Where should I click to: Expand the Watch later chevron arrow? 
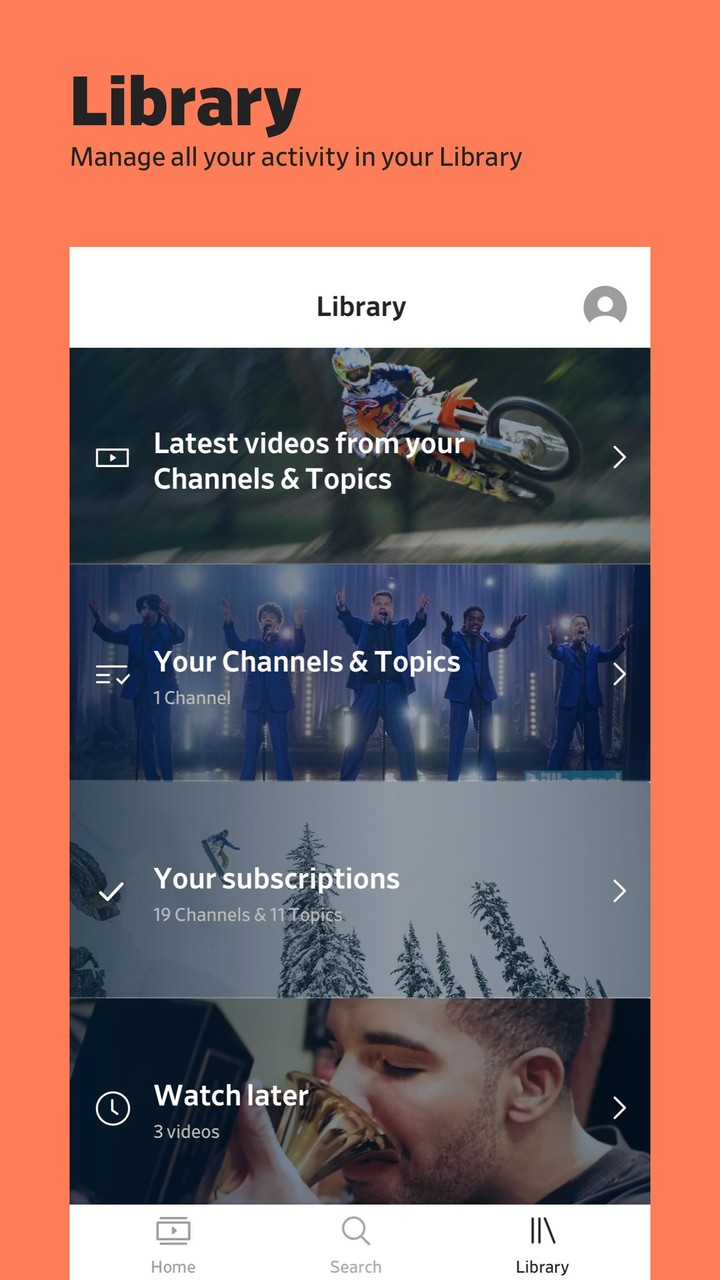[x=619, y=1108]
